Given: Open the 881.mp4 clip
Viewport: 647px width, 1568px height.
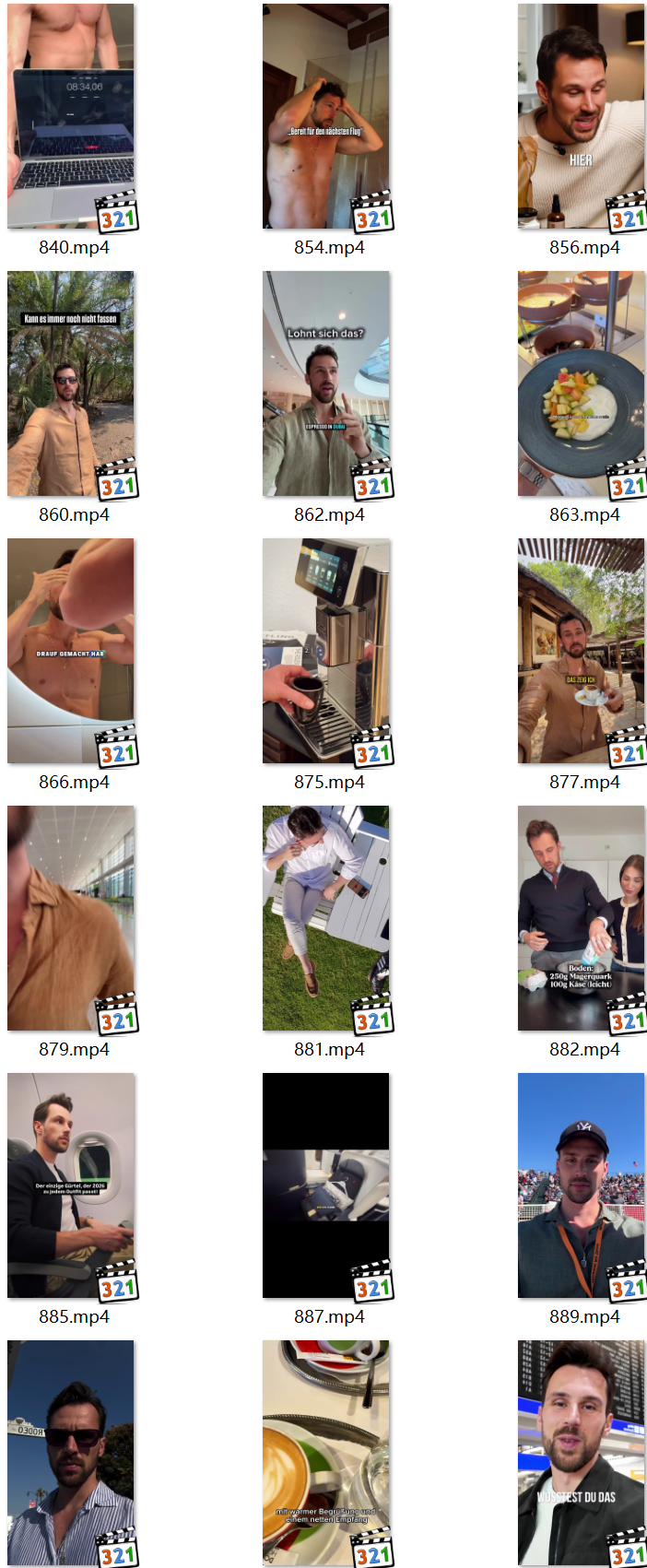Looking at the screenshot, I should [326, 918].
